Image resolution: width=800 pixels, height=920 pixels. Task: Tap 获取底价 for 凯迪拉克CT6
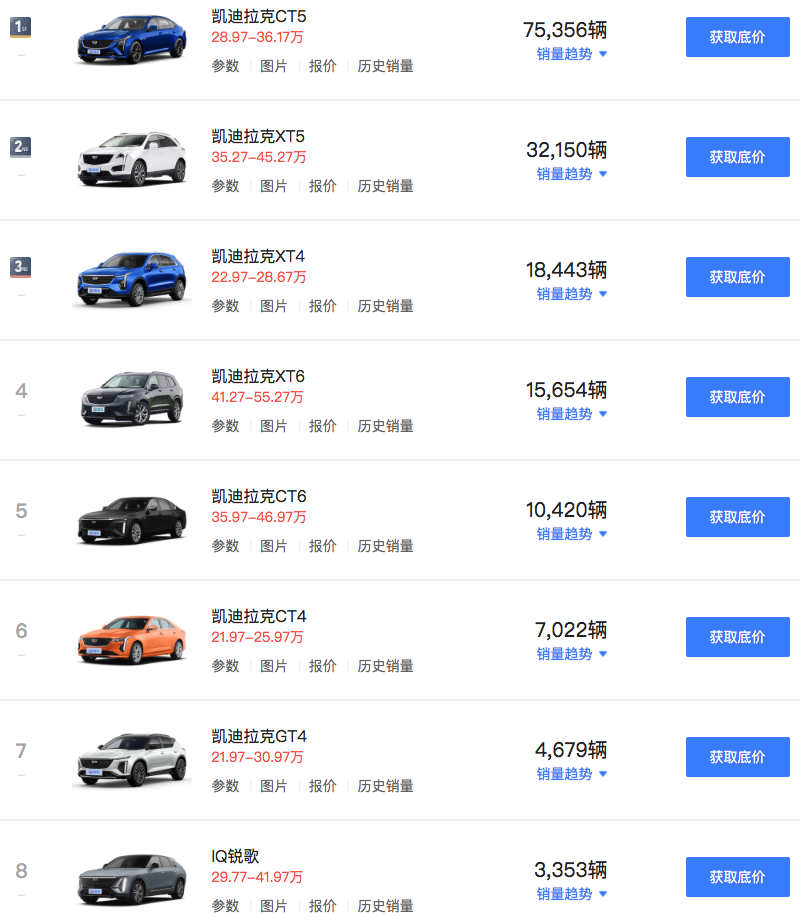[x=737, y=517]
